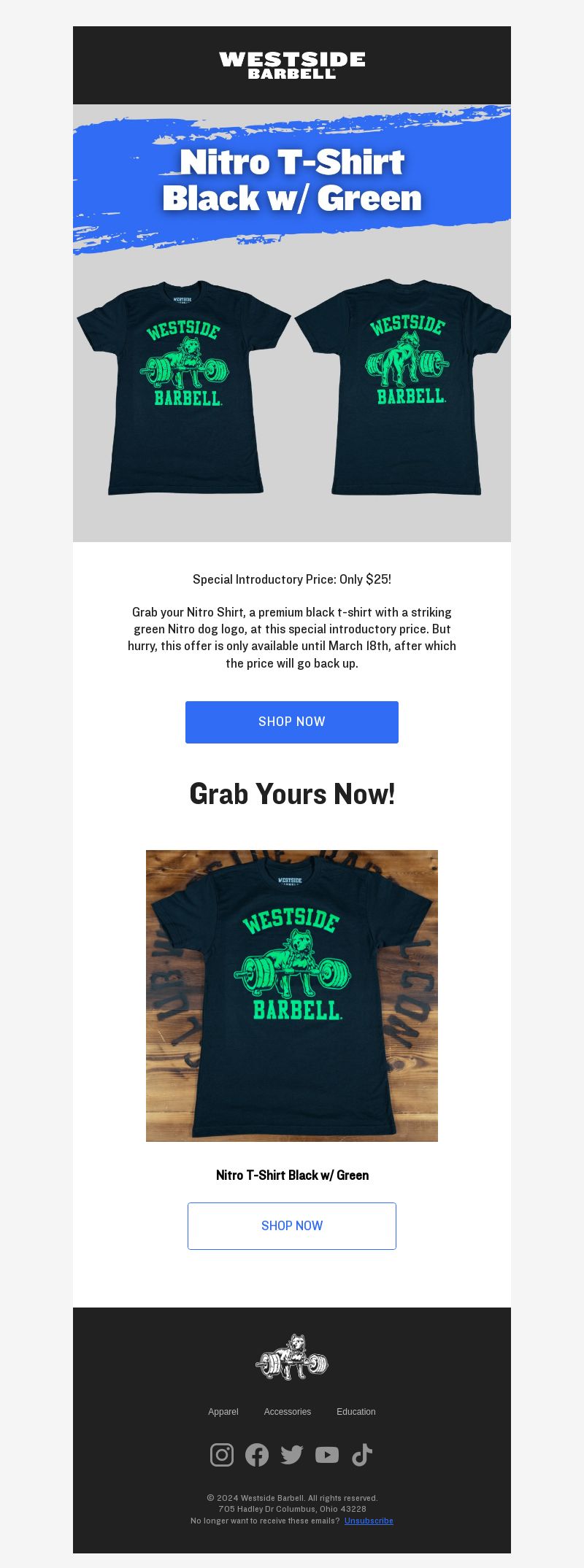Visit the Facebook page
584x1568 pixels.
click(x=257, y=1455)
